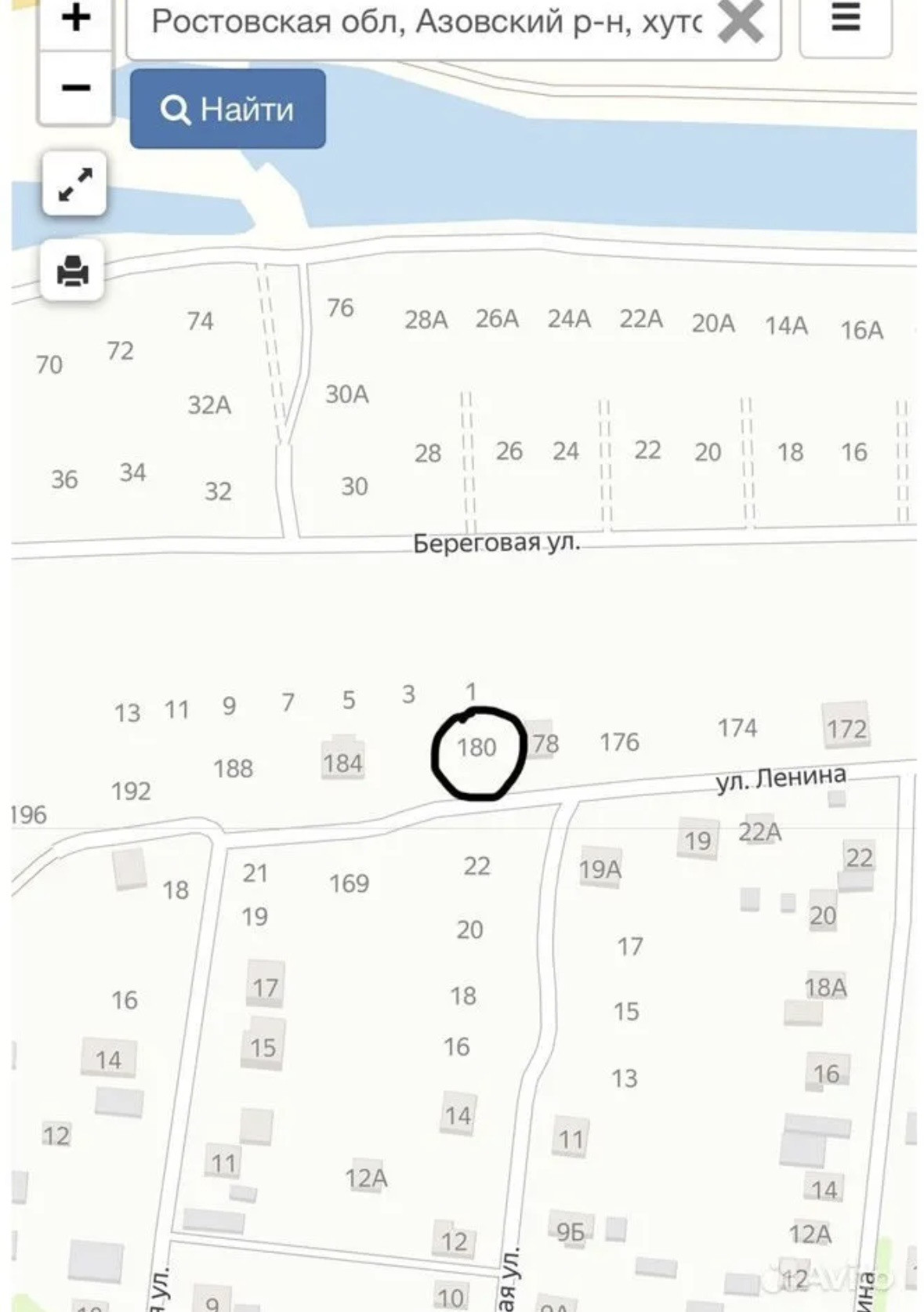Viewport: 924px width, 1312px height.
Task: Zoom in on the map
Action: coord(75,20)
